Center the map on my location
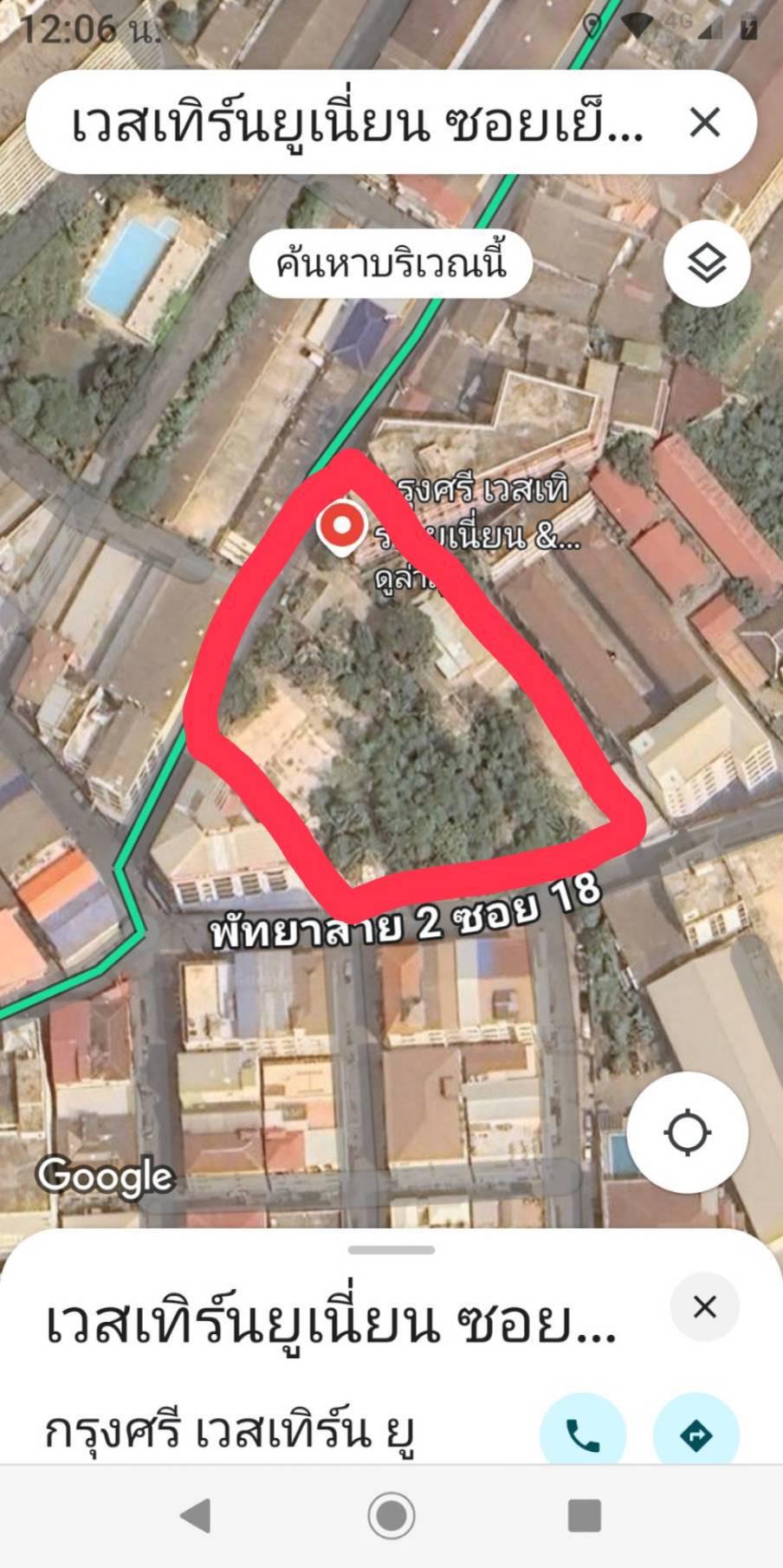This screenshot has width=783, height=1568. (x=688, y=1132)
